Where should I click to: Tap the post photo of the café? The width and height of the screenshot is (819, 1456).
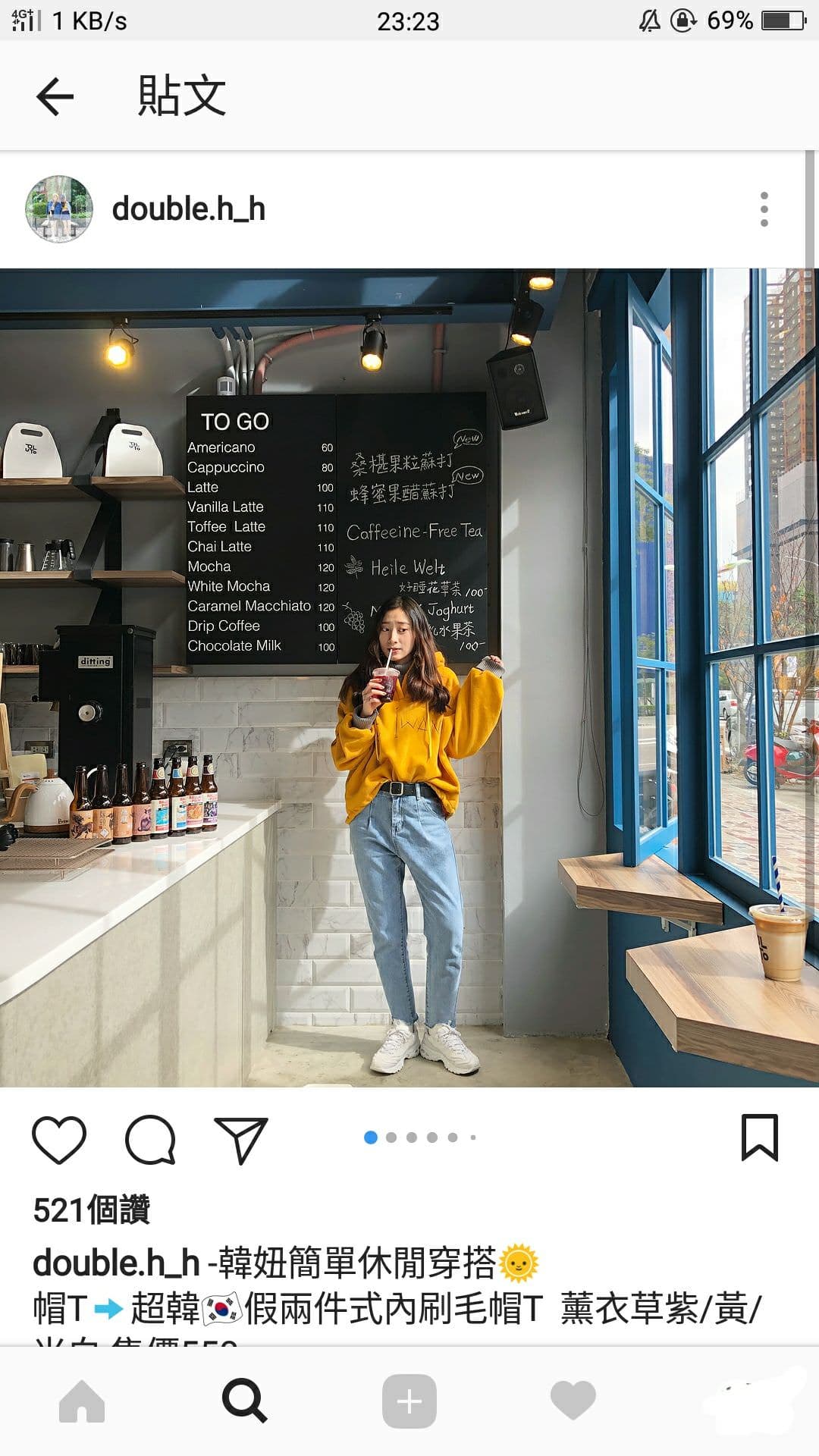point(409,677)
